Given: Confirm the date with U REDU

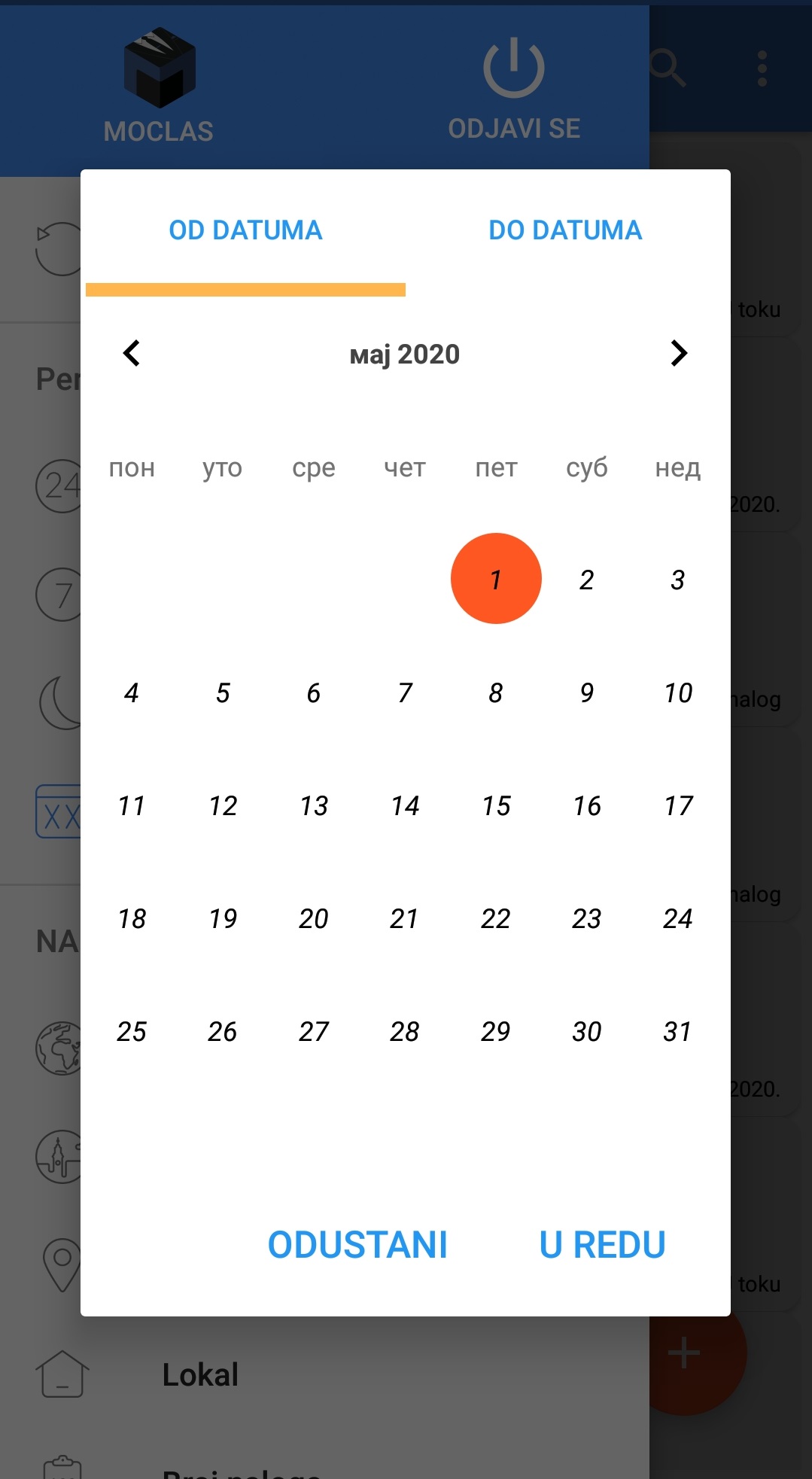Looking at the screenshot, I should click(602, 1245).
